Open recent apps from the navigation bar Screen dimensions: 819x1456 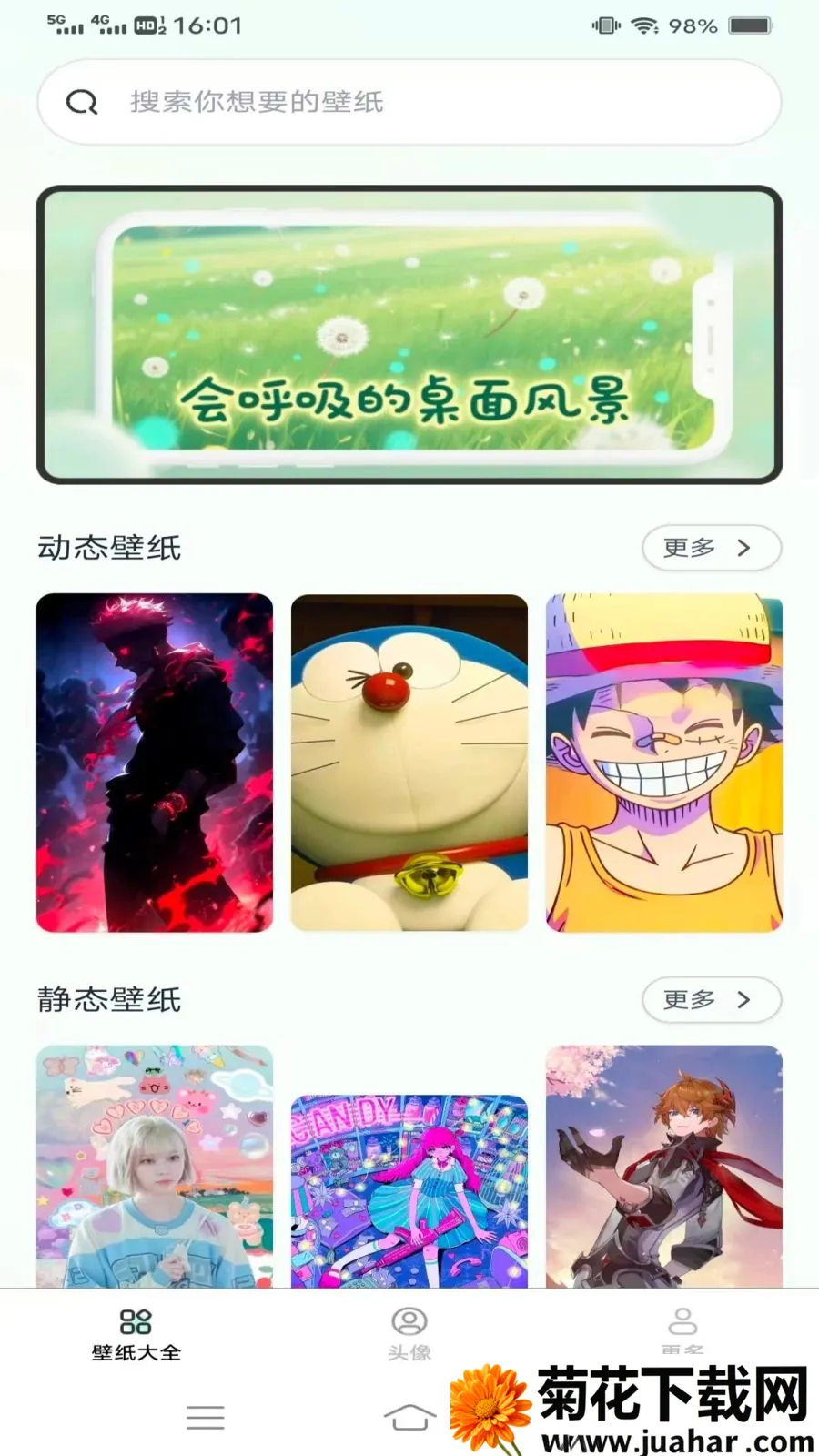point(206,1417)
